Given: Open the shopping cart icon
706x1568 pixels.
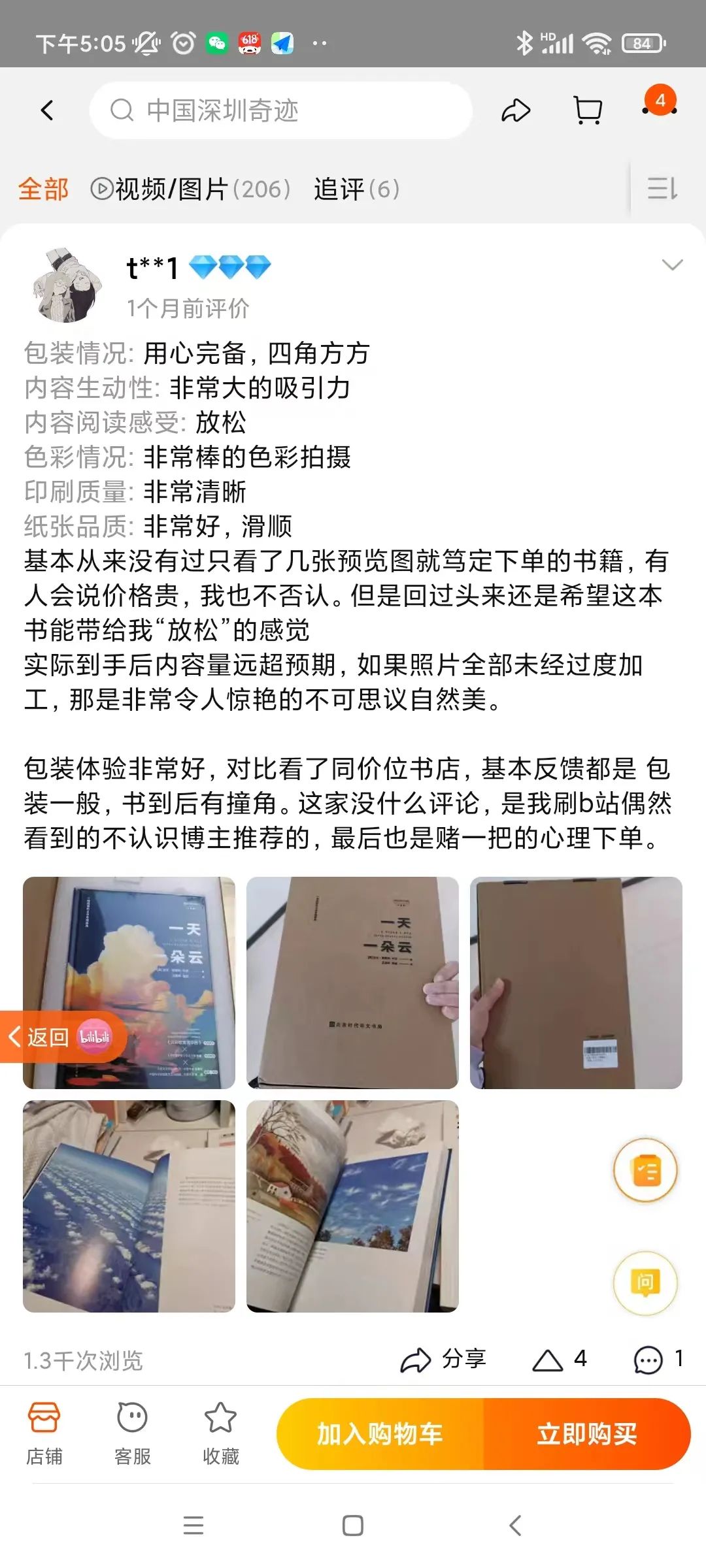Looking at the screenshot, I should coord(588,110).
